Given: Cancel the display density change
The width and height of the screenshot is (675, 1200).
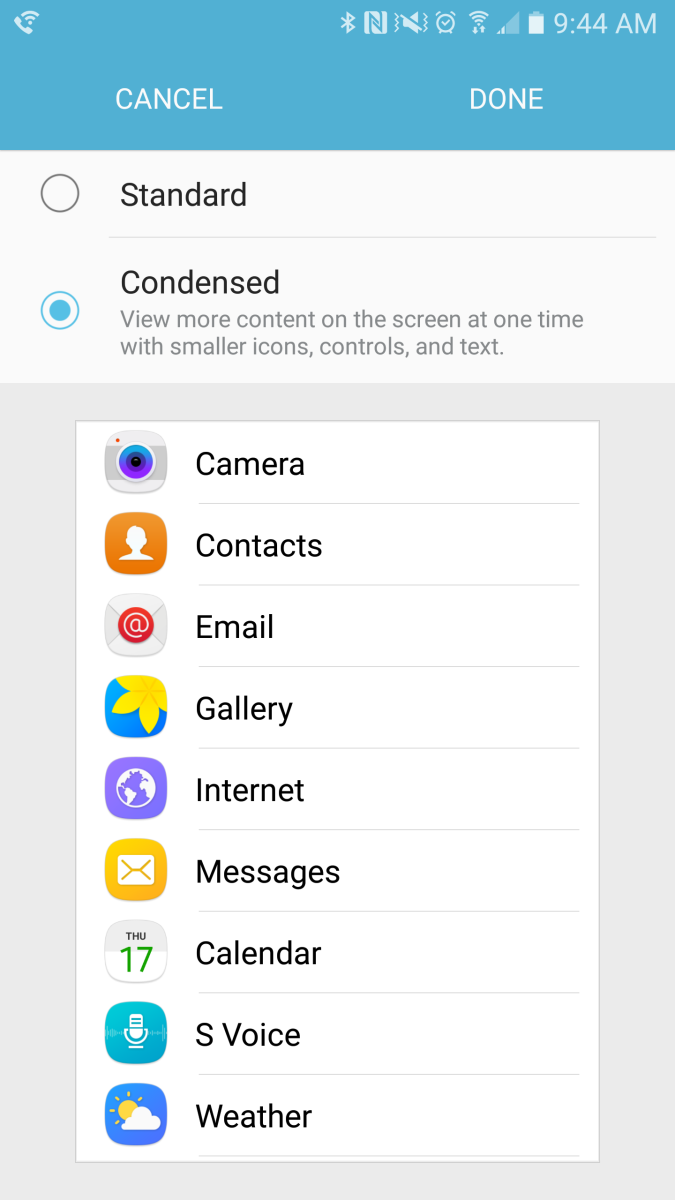Looking at the screenshot, I should pos(169,99).
